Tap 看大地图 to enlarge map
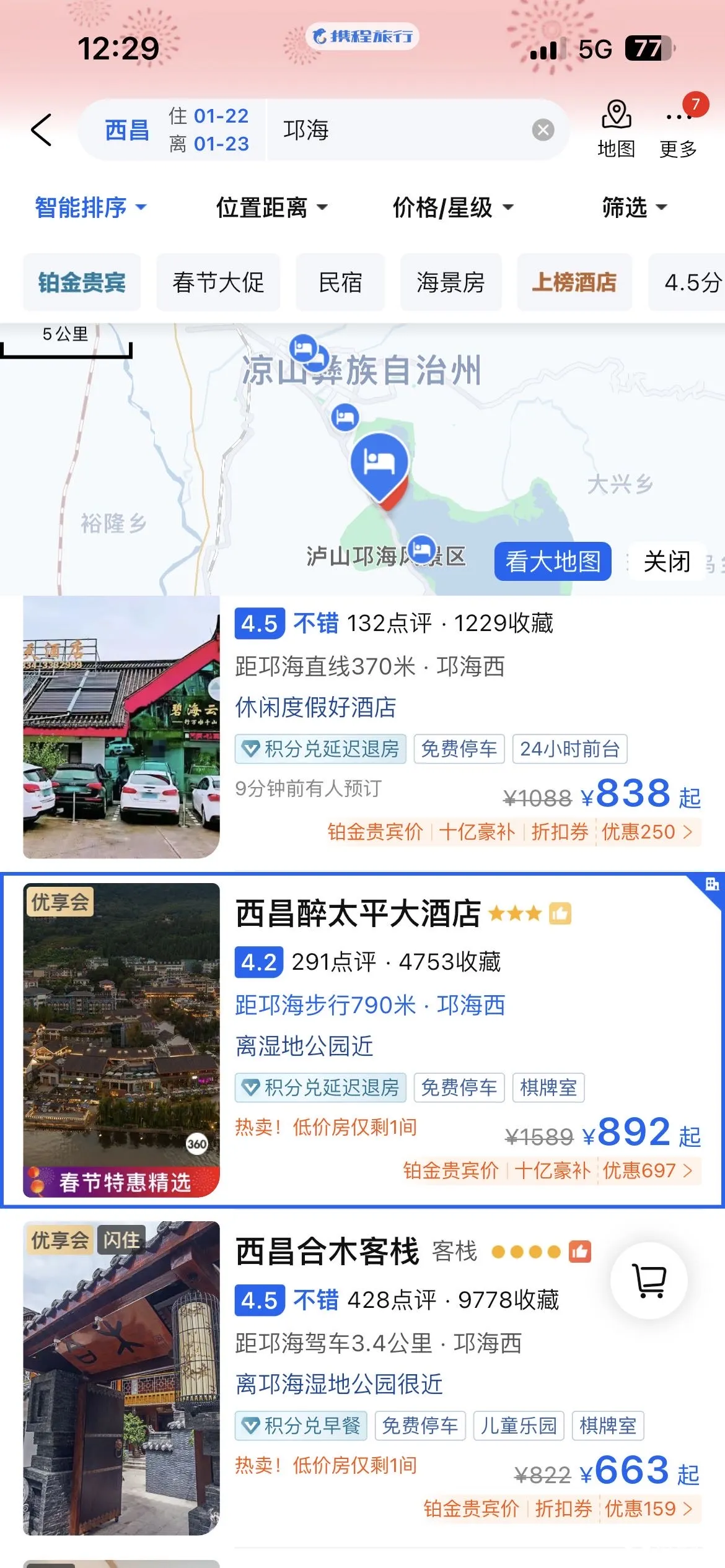 point(553,562)
